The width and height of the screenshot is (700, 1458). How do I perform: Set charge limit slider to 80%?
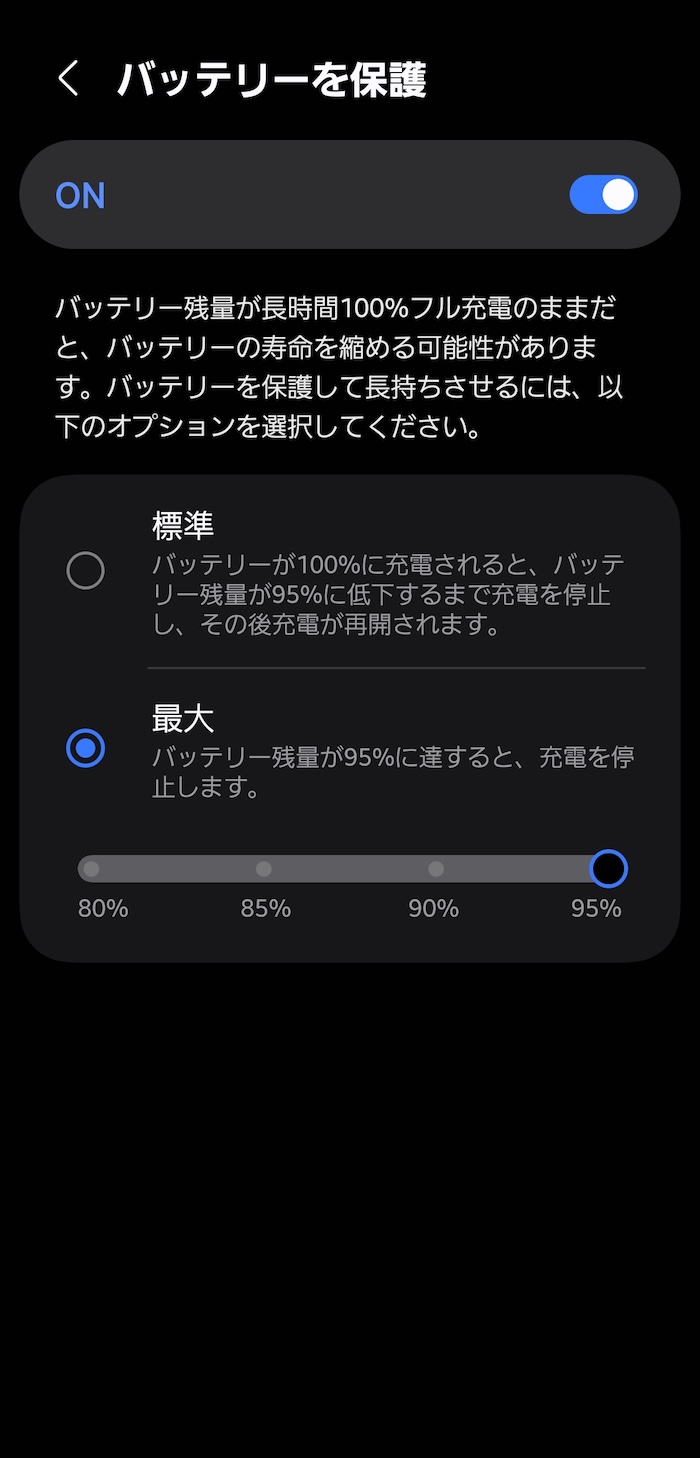tap(92, 869)
